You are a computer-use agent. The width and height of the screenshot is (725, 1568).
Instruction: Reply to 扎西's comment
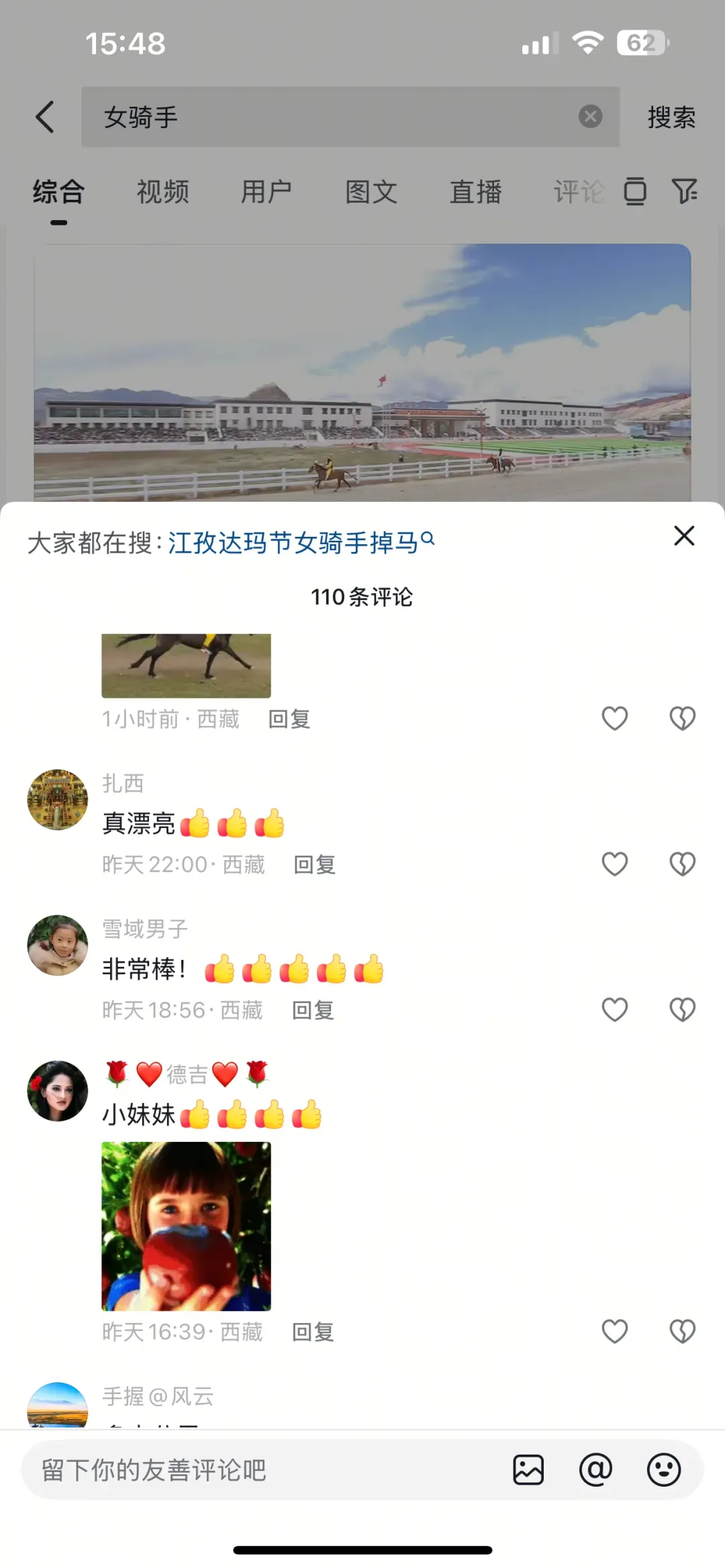click(x=314, y=865)
